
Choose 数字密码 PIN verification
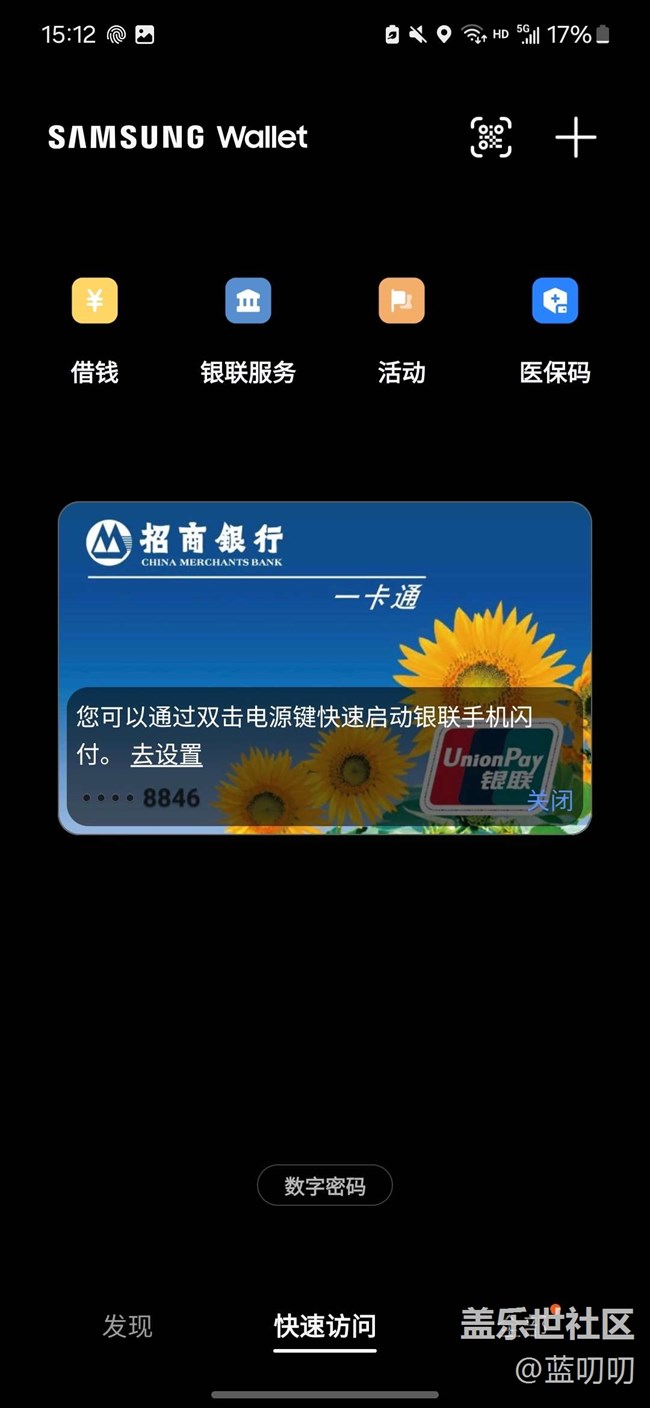click(324, 1186)
